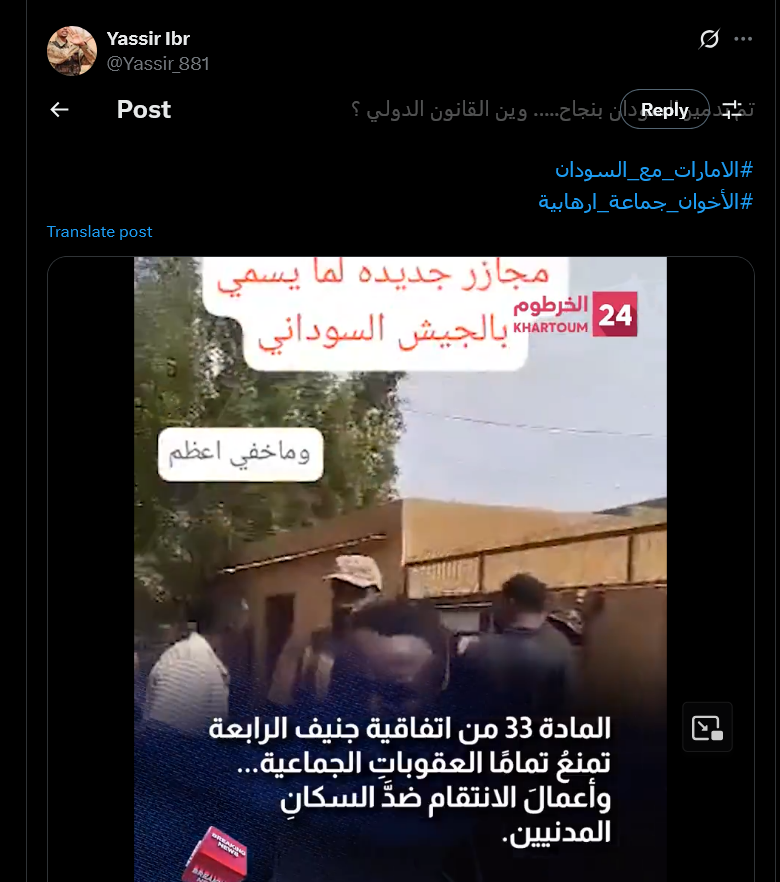The width and height of the screenshot is (780, 882).
Task: Open Yassir Ibr's profile picture
Action: tap(72, 51)
